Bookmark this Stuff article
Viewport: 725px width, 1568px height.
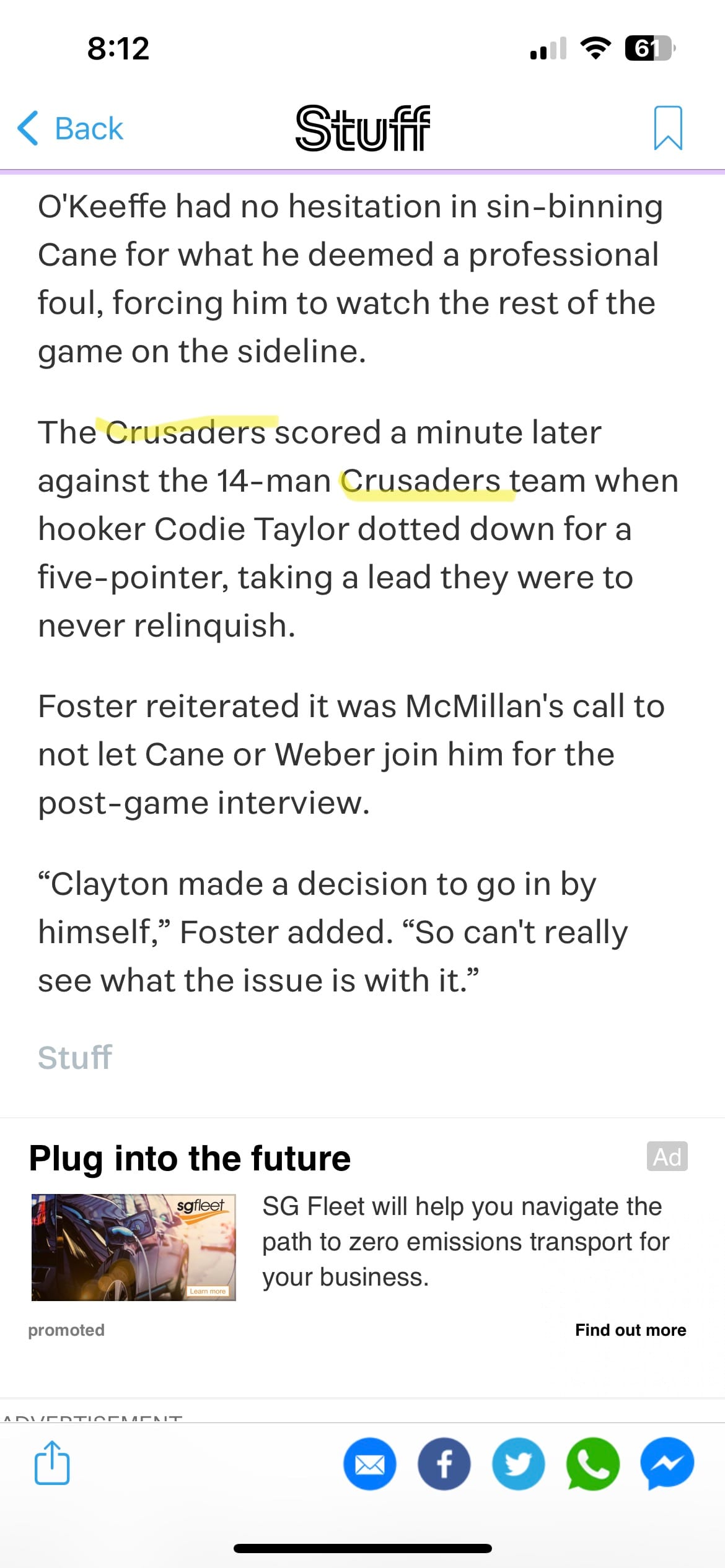[x=668, y=128]
